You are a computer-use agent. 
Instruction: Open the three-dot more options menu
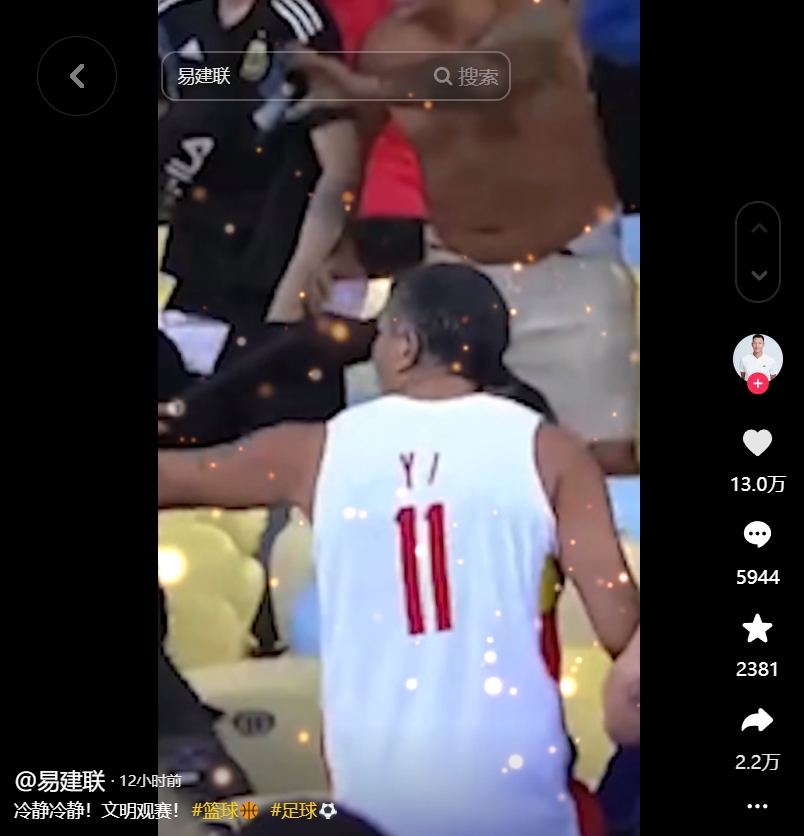coord(757,806)
